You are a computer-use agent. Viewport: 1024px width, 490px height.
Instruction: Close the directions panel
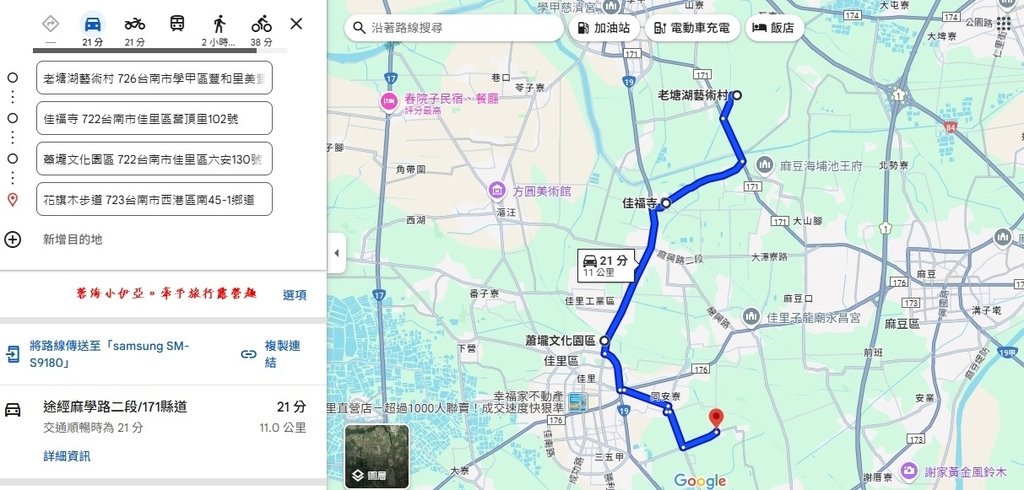click(x=296, y=24)
